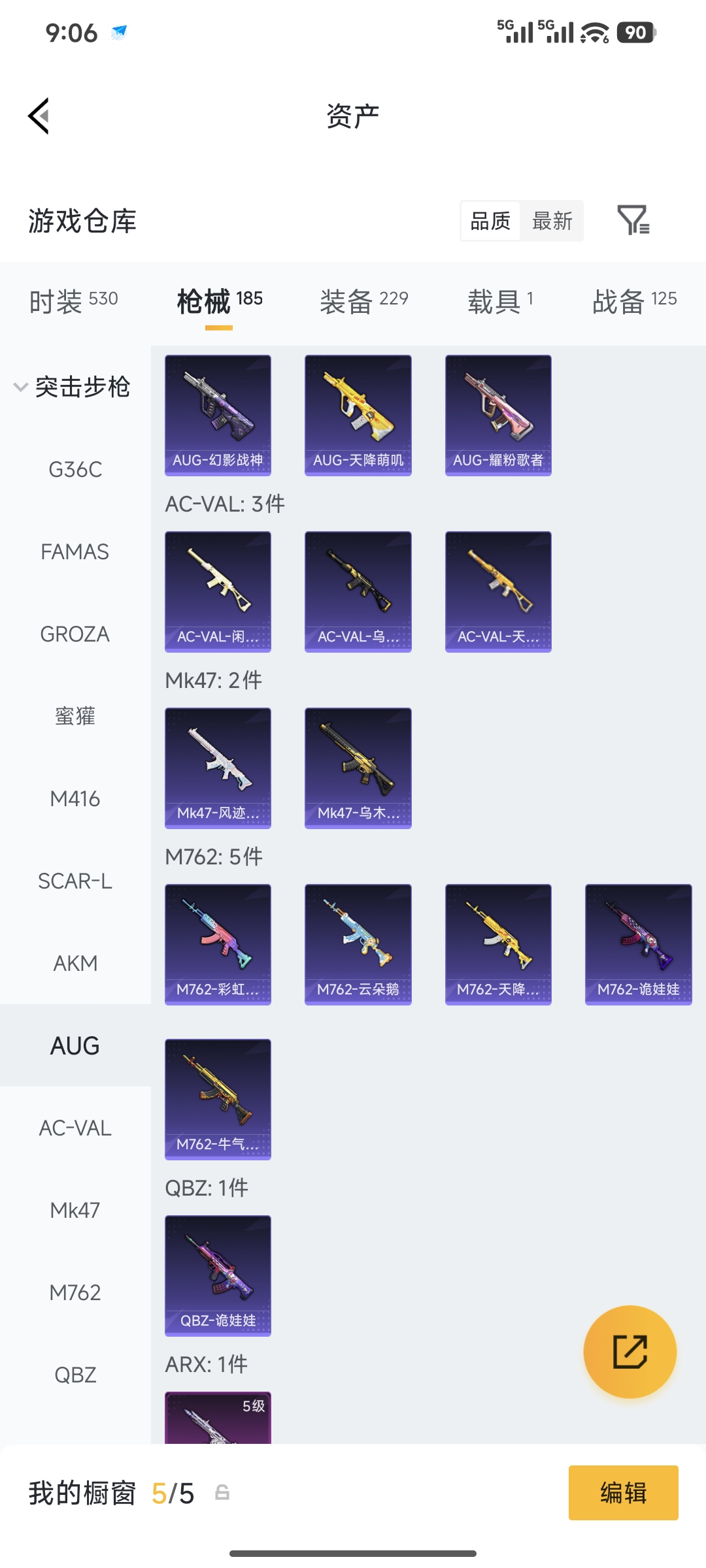Switch to the 时装 tab
Screen dimensions: 706x1568
click(x=73, y=301)
